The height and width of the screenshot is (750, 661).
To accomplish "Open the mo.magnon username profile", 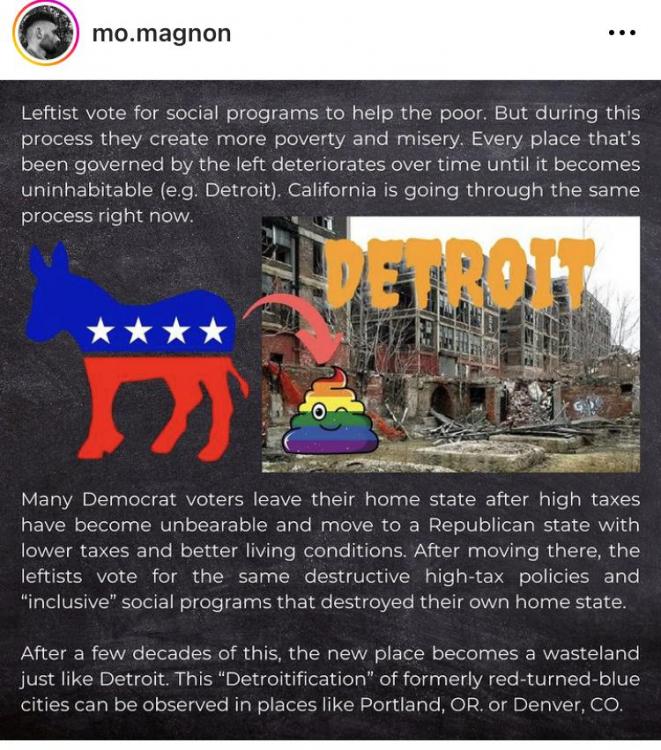I will pyautogui.click(x=161, y=33).
